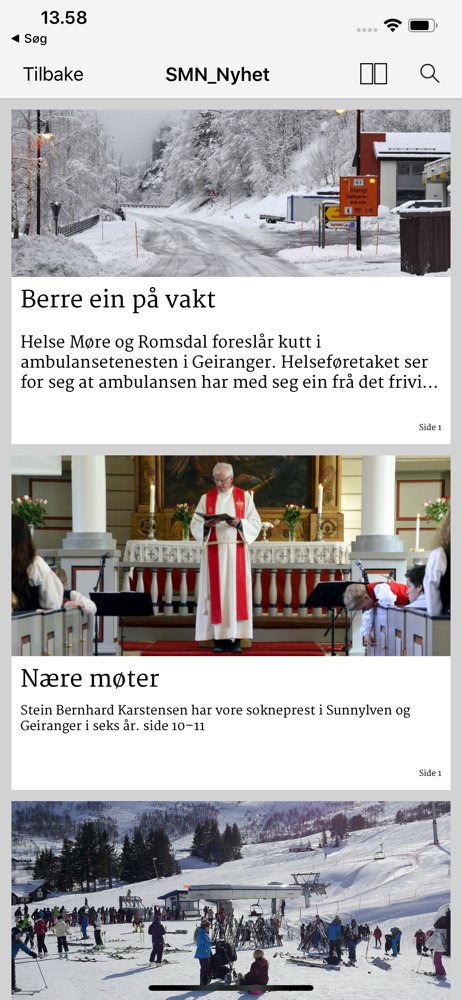Open the article Nære møter

[231, 622]
